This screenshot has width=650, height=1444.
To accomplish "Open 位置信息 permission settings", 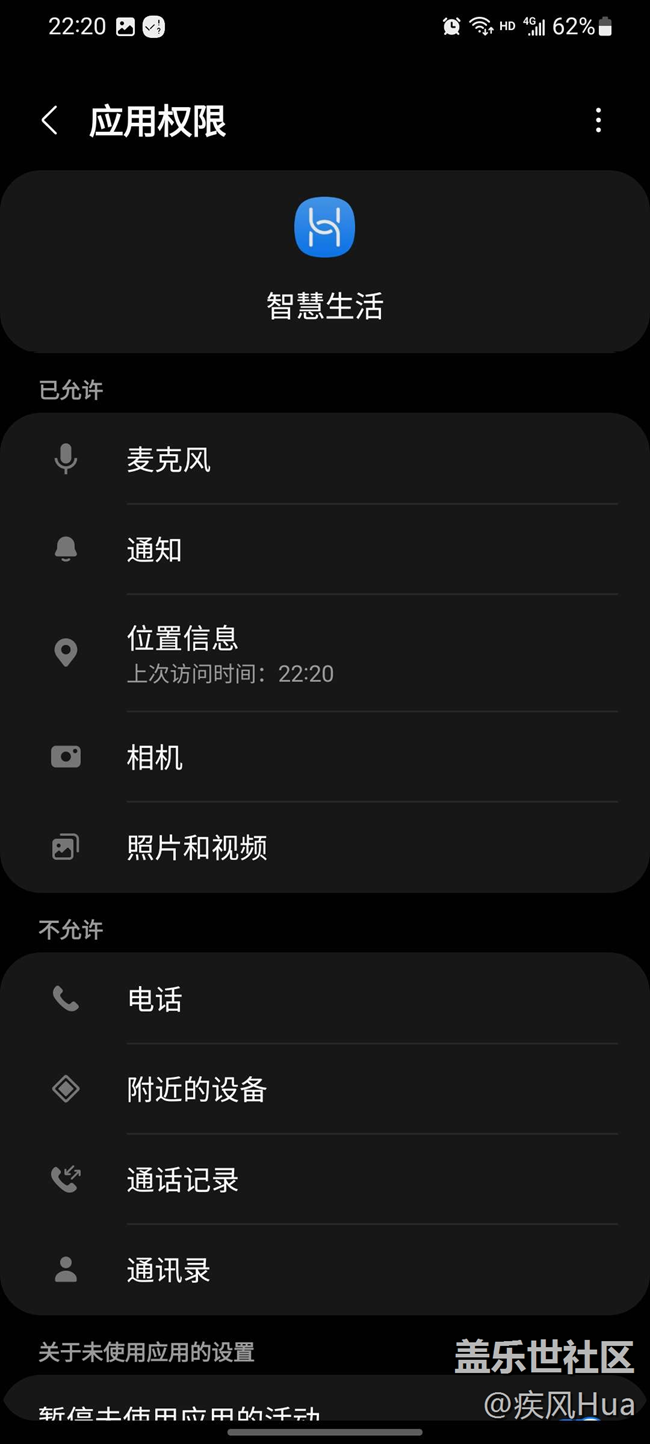I will [x=325, y=653].
